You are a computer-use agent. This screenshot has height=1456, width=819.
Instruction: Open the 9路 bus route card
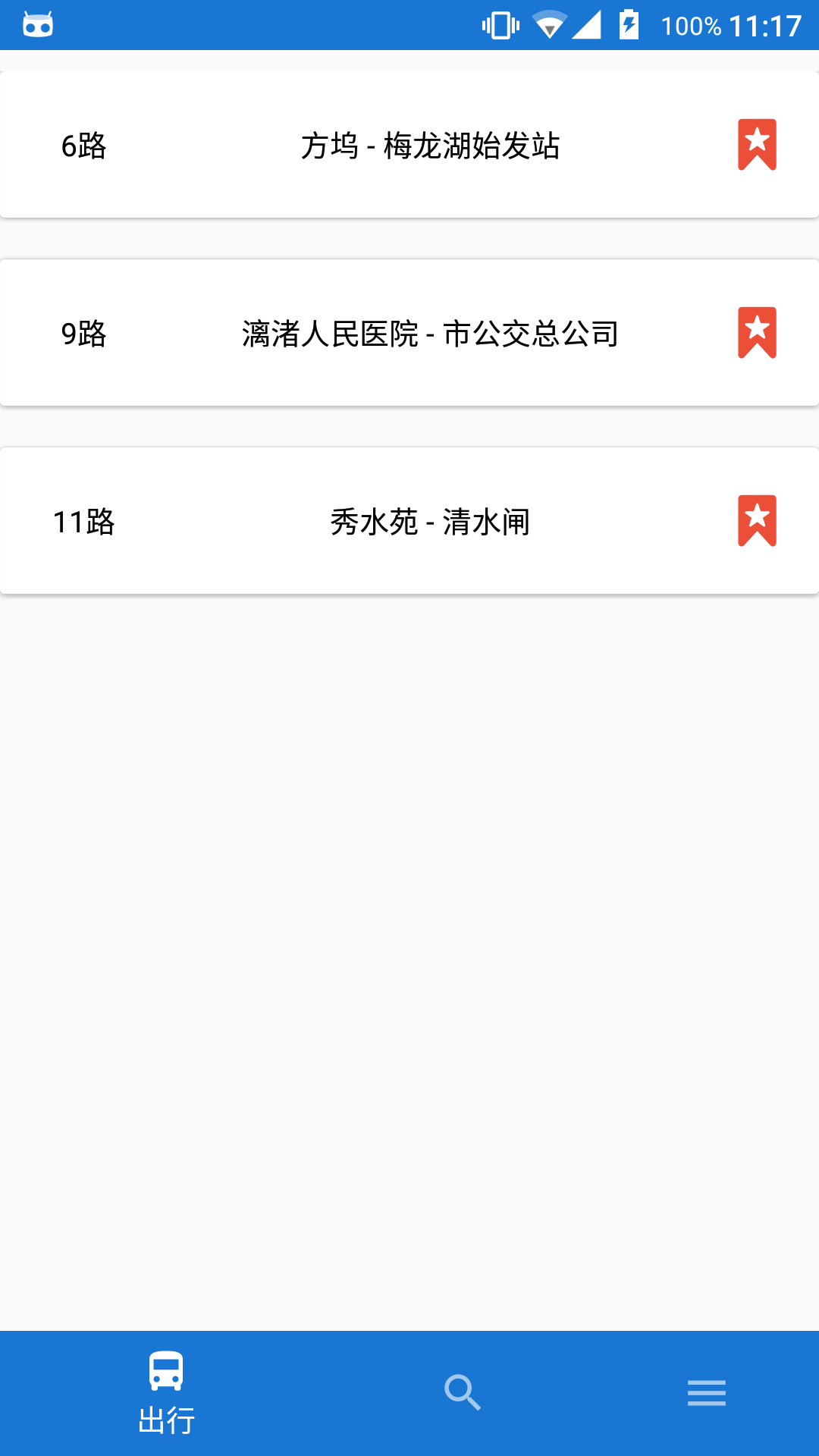coord(409,333)
